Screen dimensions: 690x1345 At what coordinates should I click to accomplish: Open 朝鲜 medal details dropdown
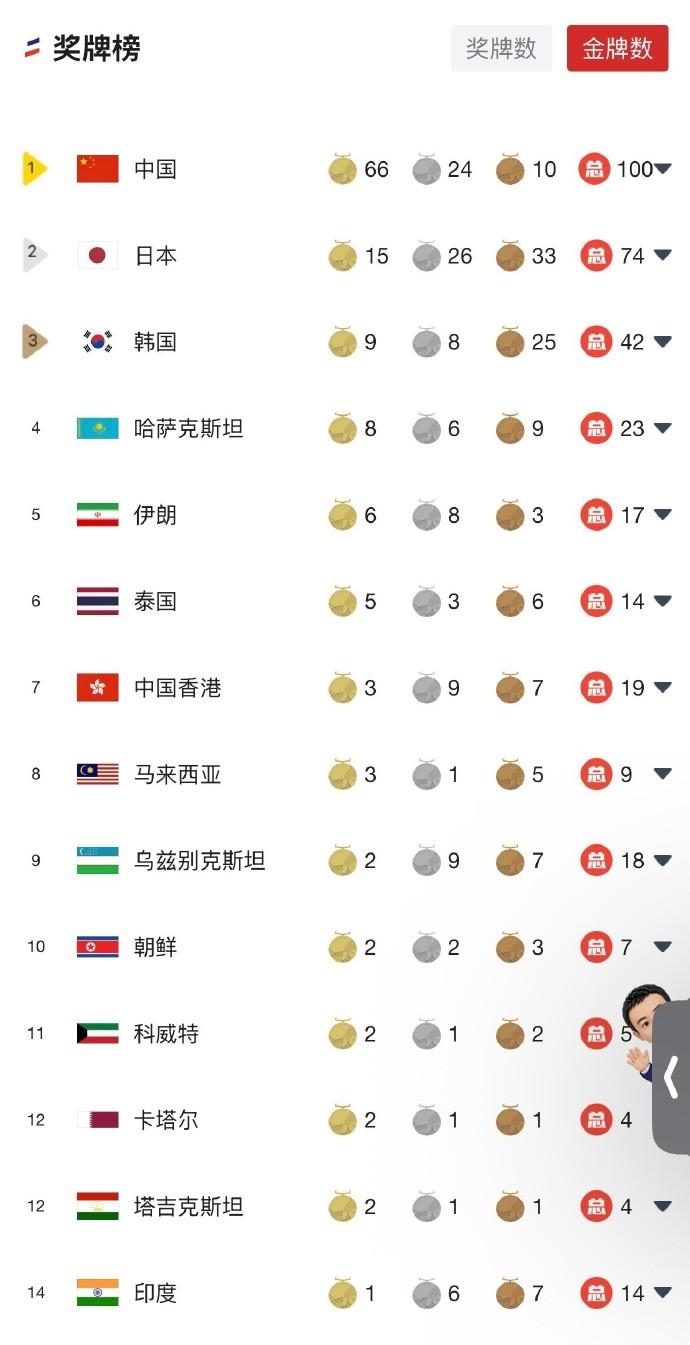point(662,946)
